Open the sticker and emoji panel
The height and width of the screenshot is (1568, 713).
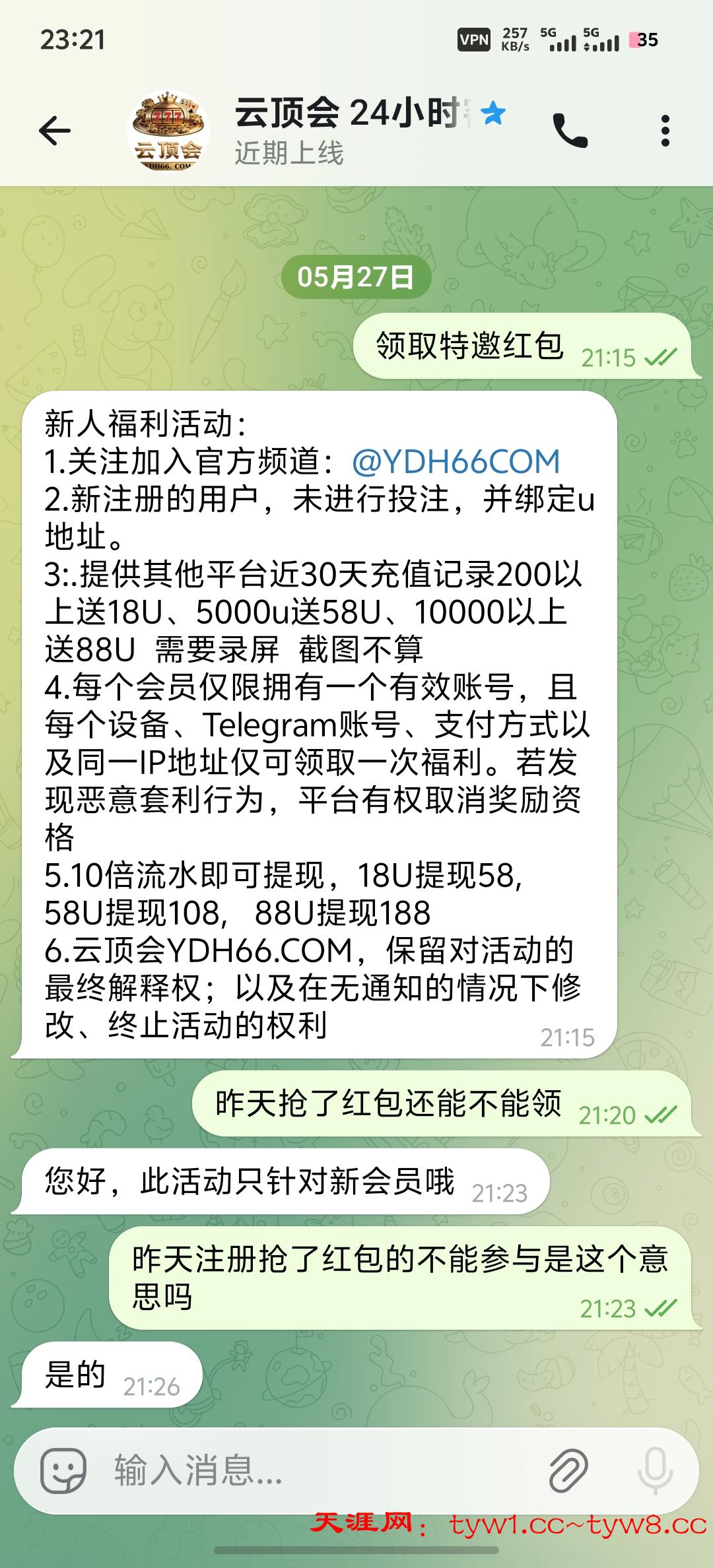(x=63, y=1471)
